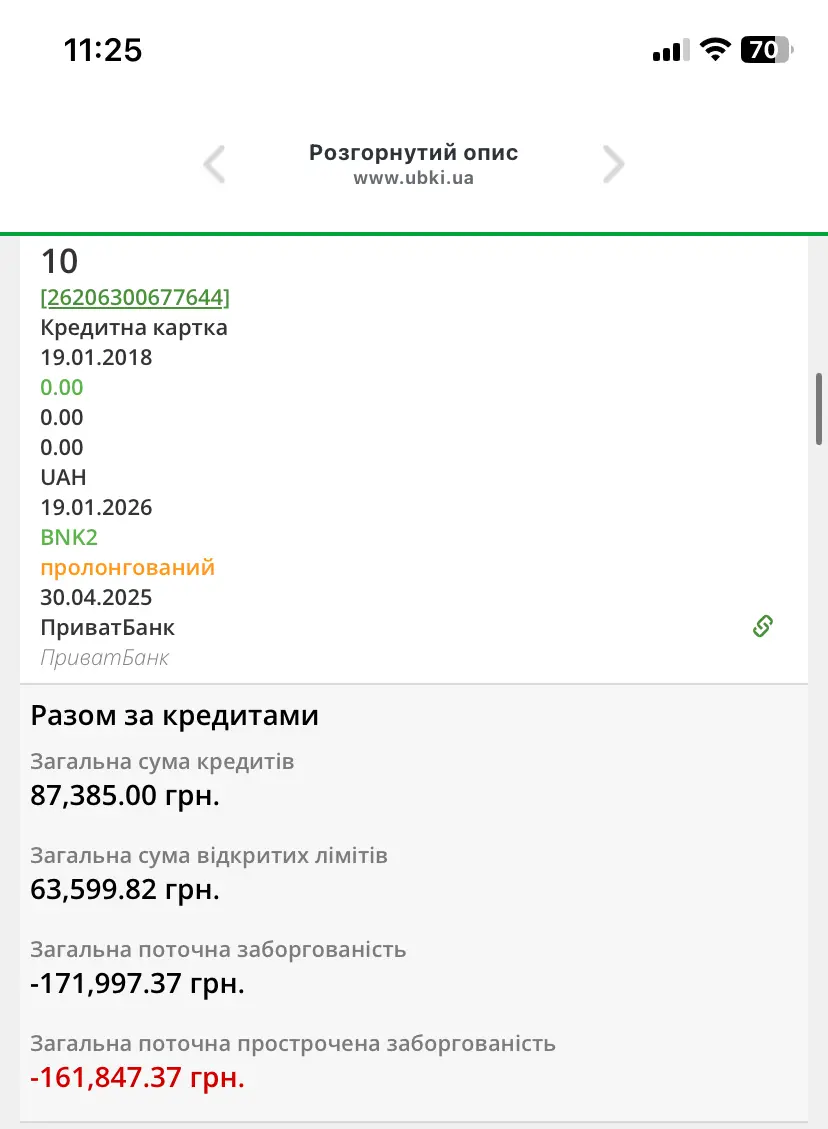The width and height of the screenshot is (828, 1129).
Task: Open the Розгорнутий опис header
Action: click(413, 152)
